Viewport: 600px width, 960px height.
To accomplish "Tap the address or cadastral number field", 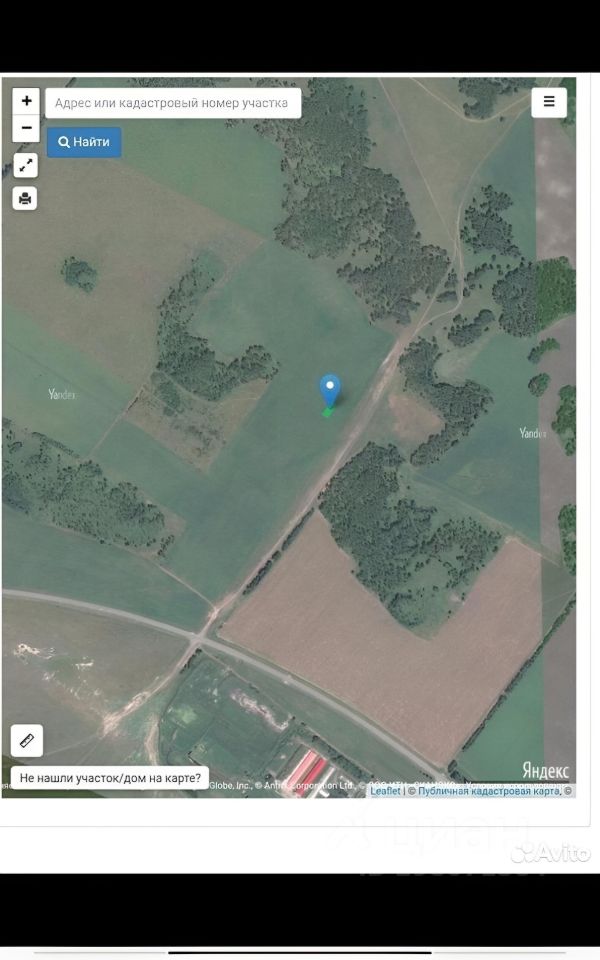I will [x=173, y=103].
